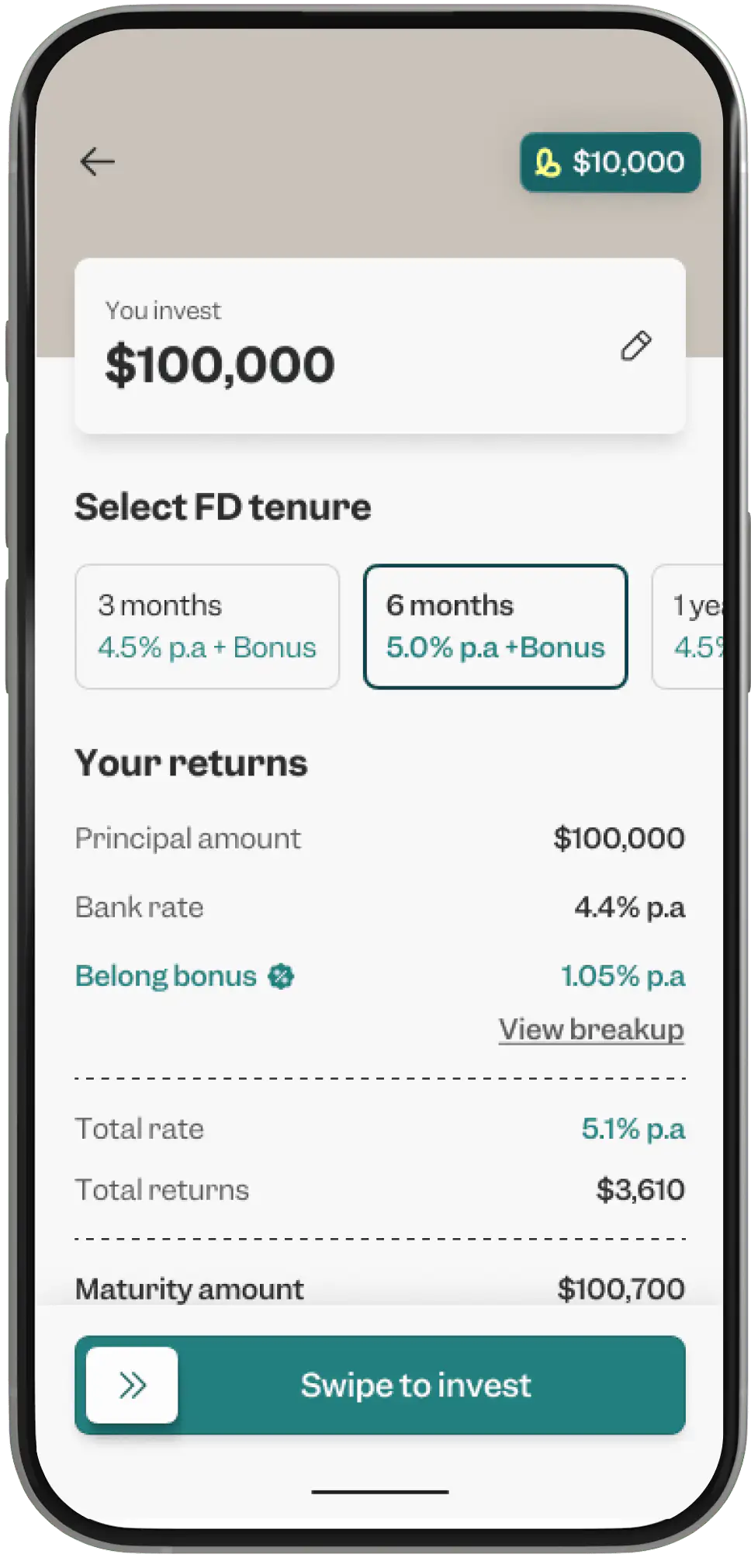Select the 3 months tenure option

[207, 626]
